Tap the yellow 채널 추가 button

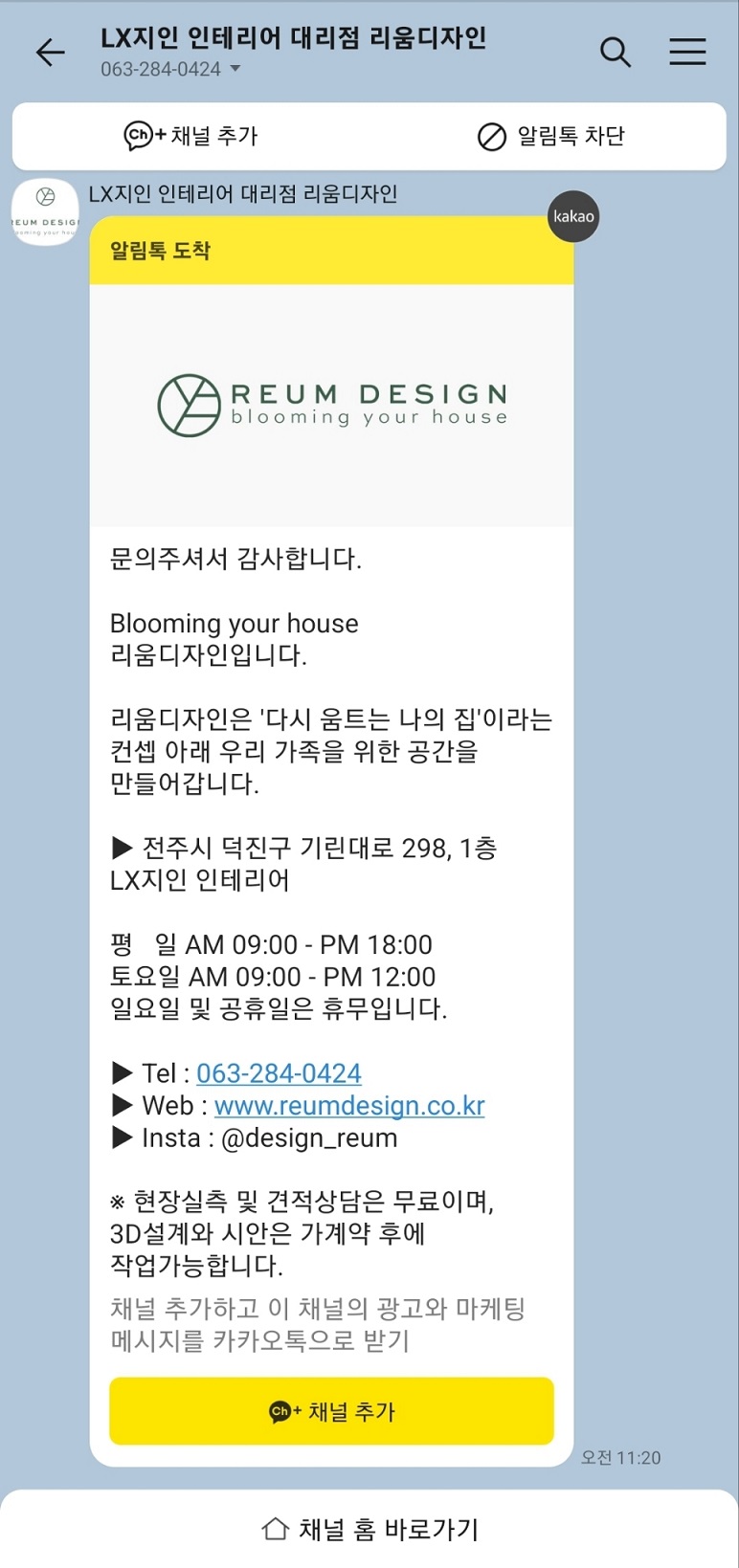331,1411
